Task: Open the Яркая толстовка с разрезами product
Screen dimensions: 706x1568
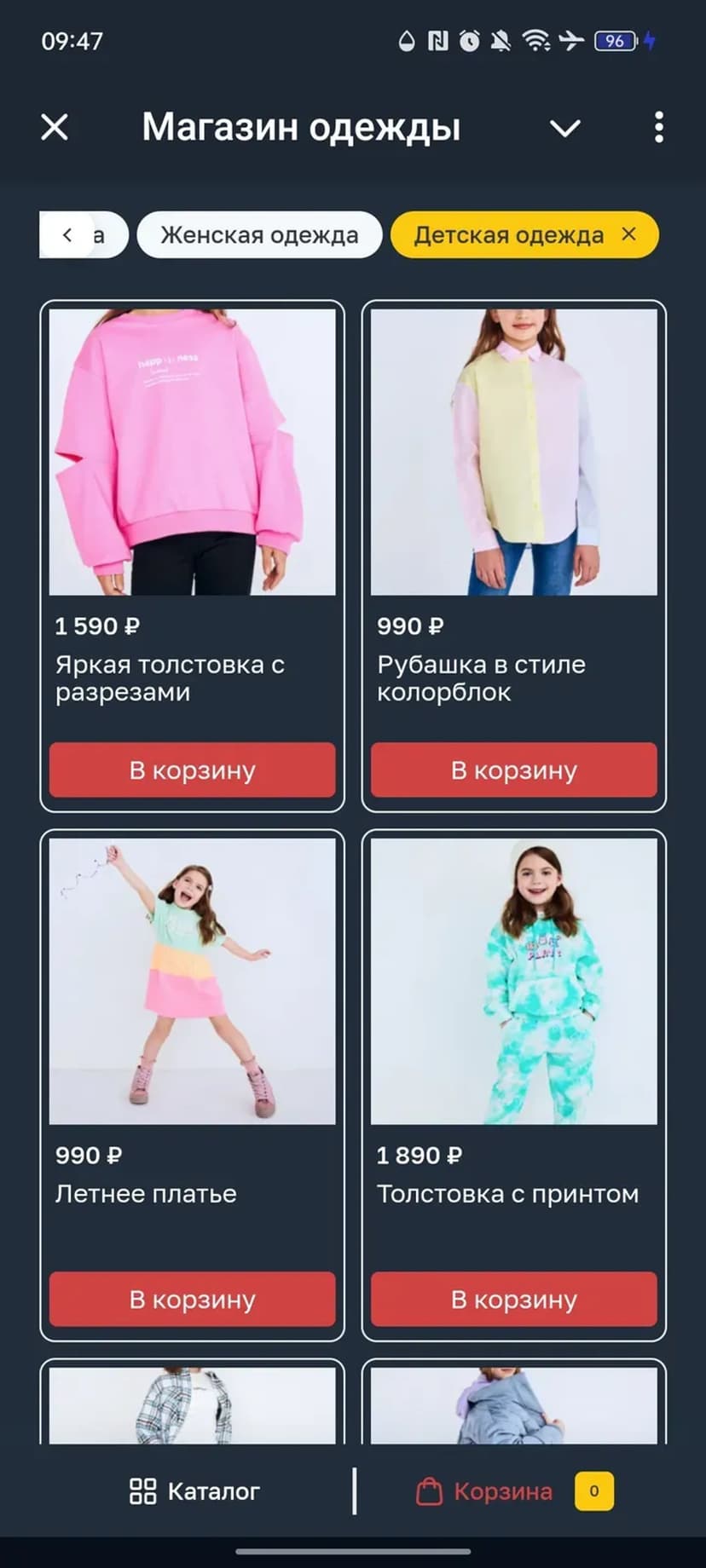Action: click(x=192, y=452)
